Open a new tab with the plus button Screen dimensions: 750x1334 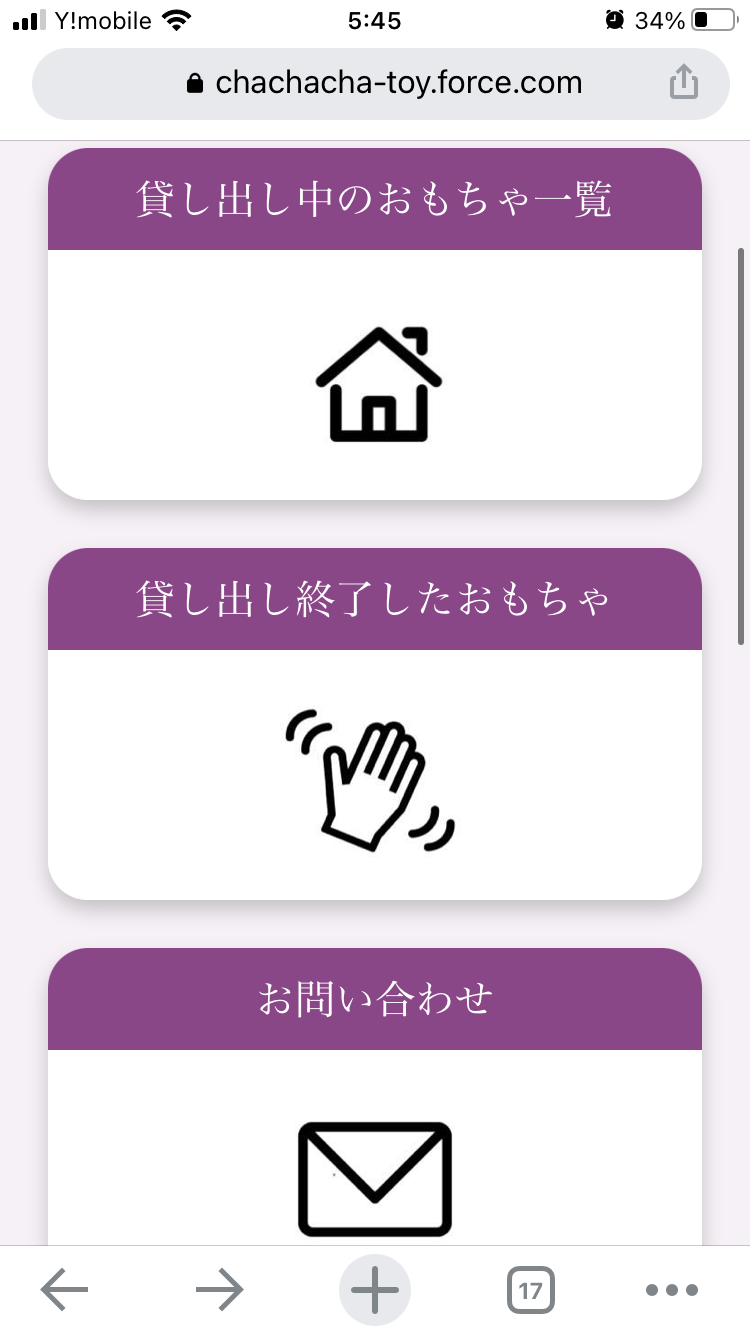[375, 1290]
